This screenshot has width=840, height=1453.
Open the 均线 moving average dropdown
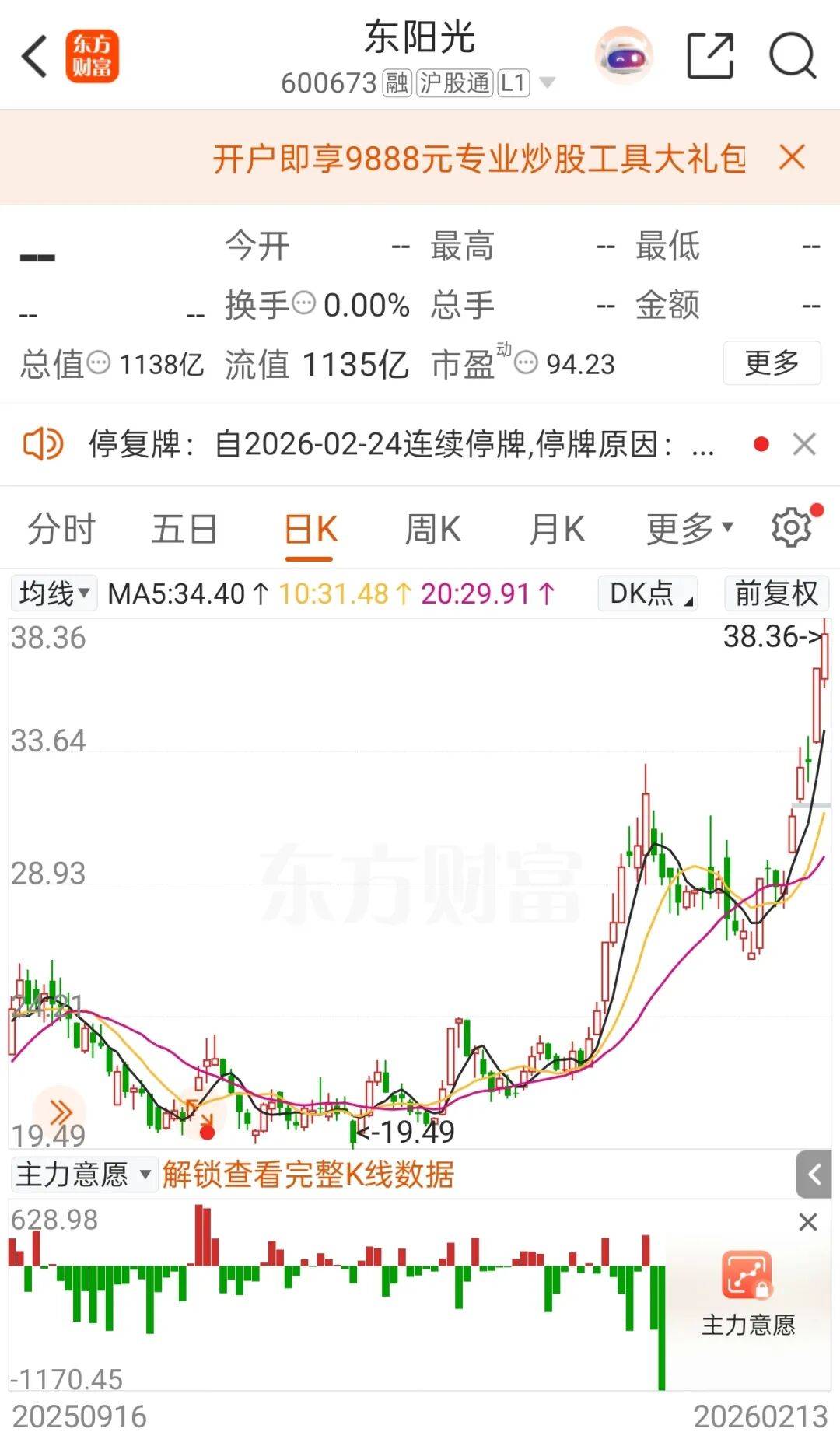[53, 593]
